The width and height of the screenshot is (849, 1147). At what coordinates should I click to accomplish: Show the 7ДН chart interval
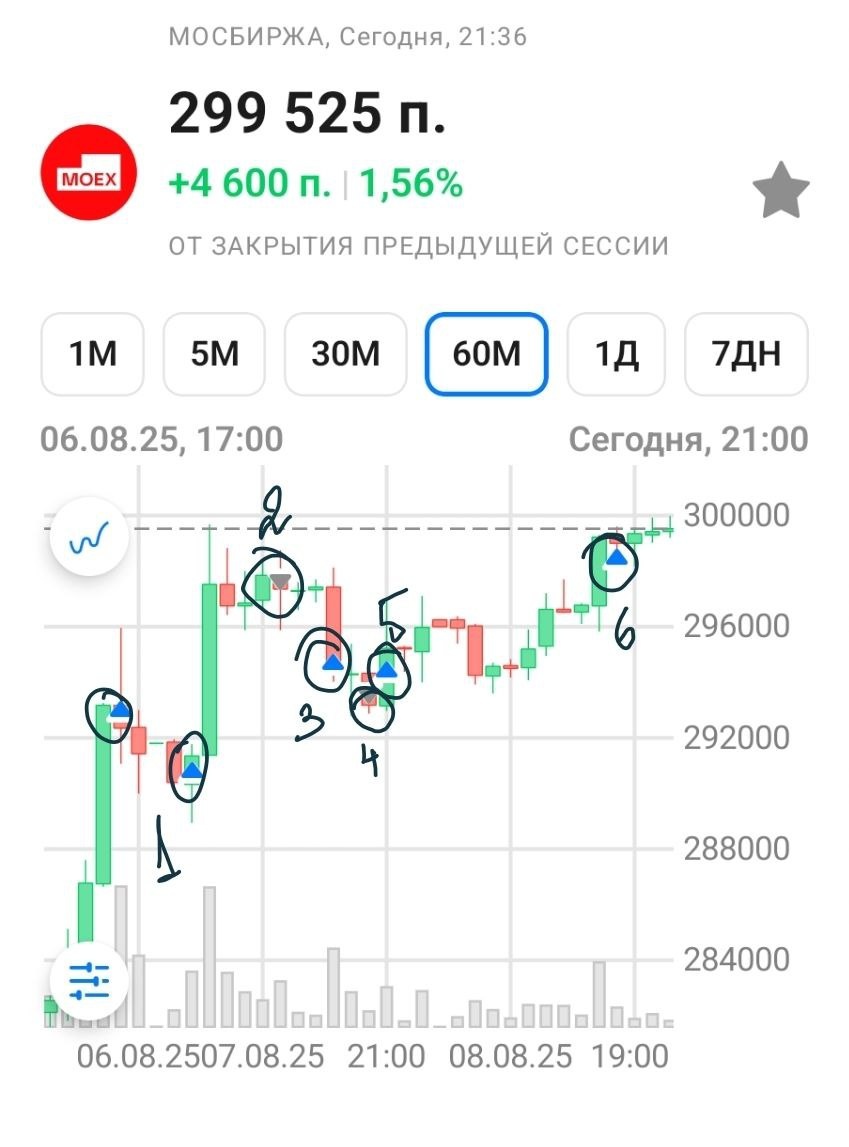click(x=745, y=355)
